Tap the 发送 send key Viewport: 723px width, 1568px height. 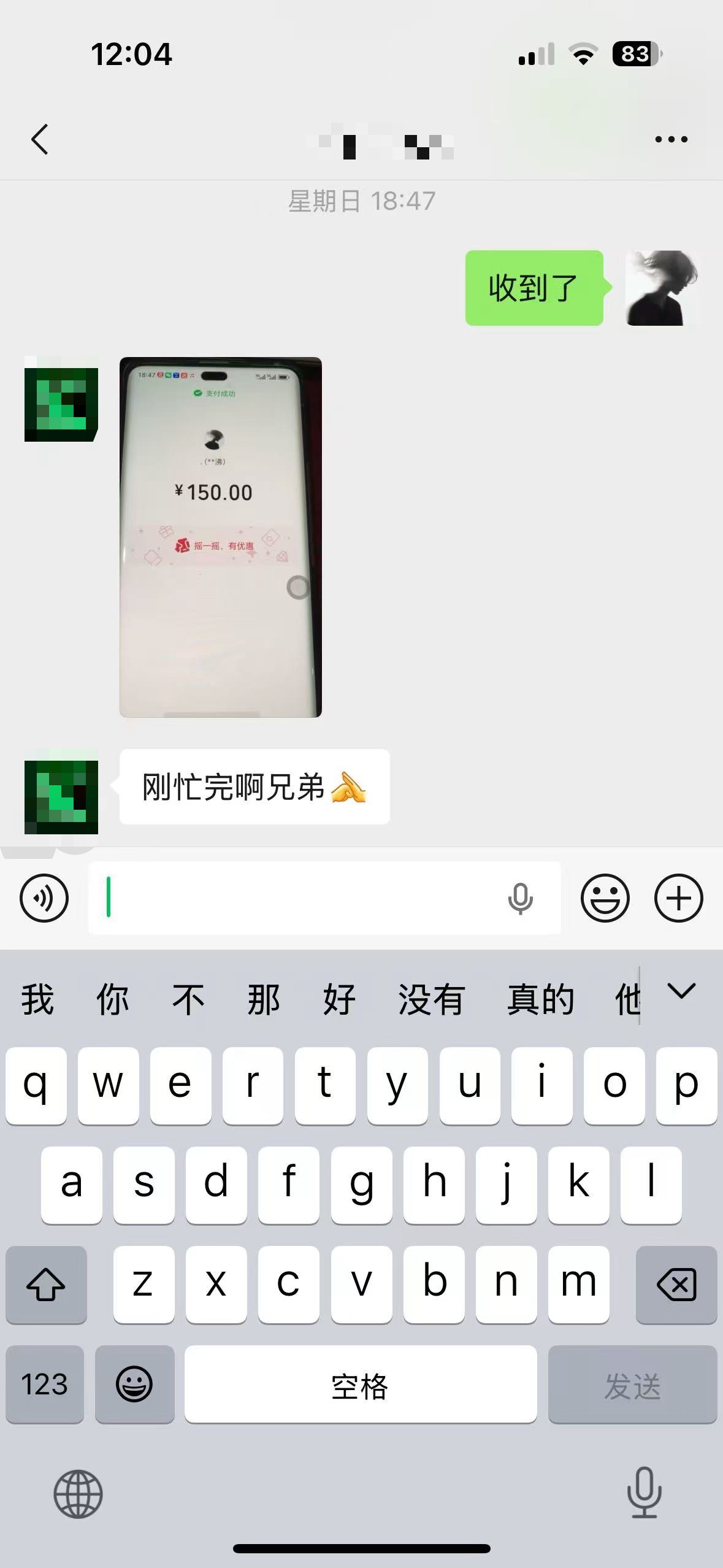(632, 1384)
